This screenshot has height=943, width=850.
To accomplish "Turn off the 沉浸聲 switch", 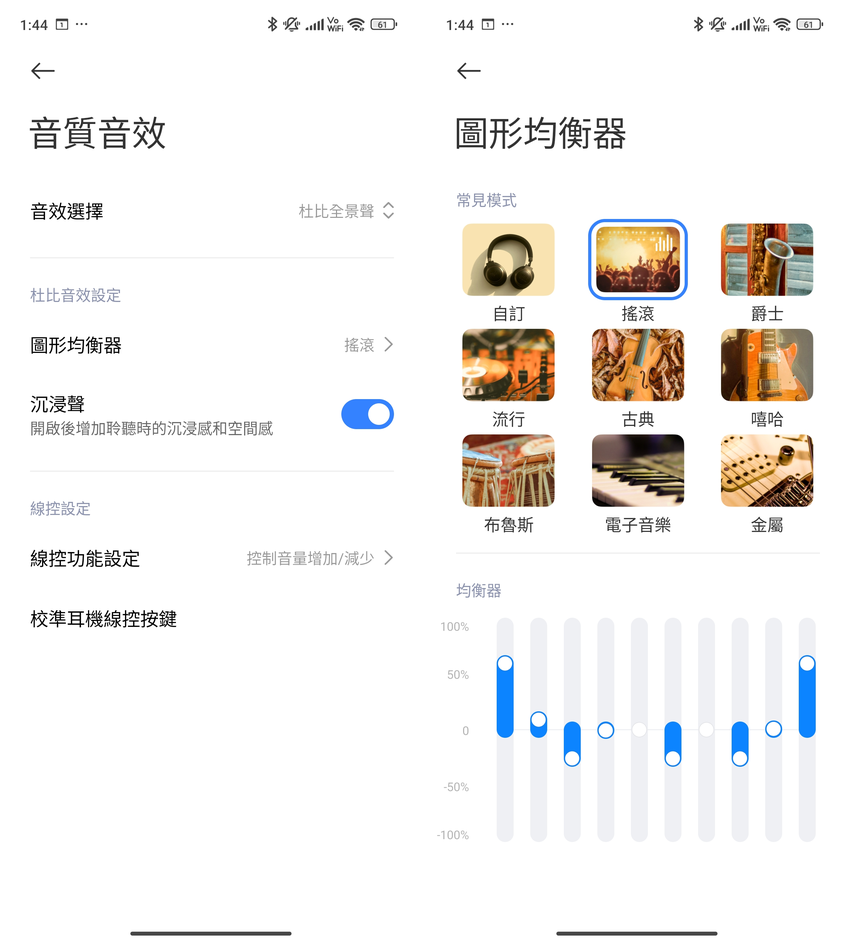I will [x=367, y=414].
